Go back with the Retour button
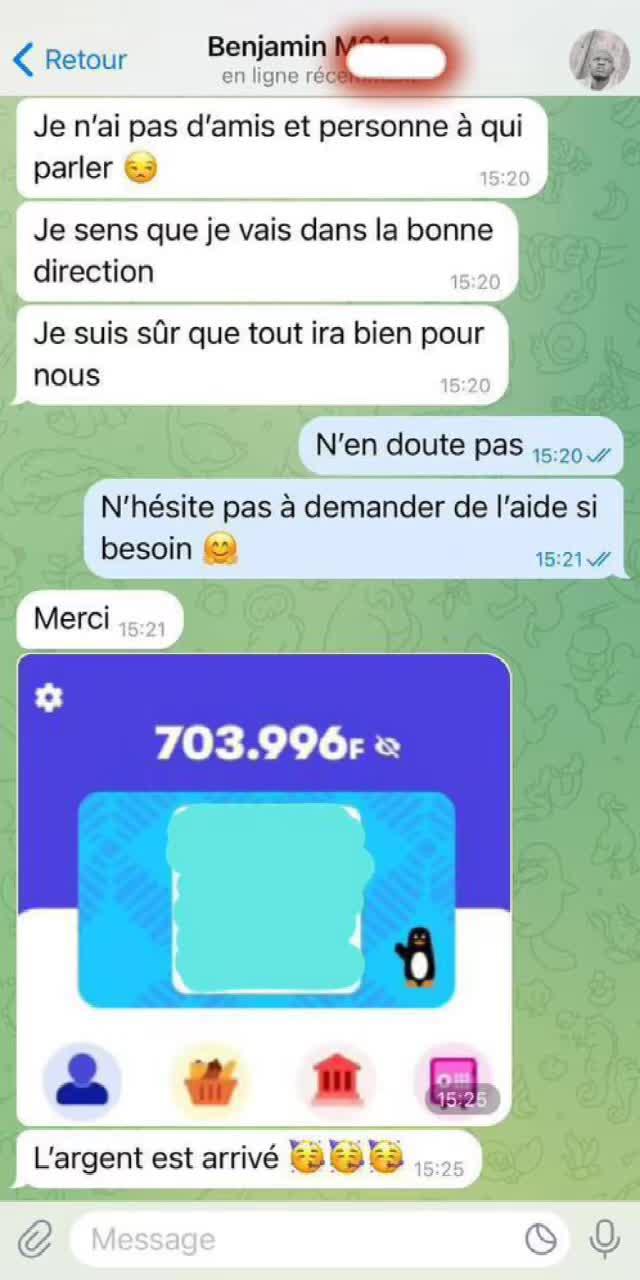This screenshot has height=1280, width=640. tap(70, 60)
